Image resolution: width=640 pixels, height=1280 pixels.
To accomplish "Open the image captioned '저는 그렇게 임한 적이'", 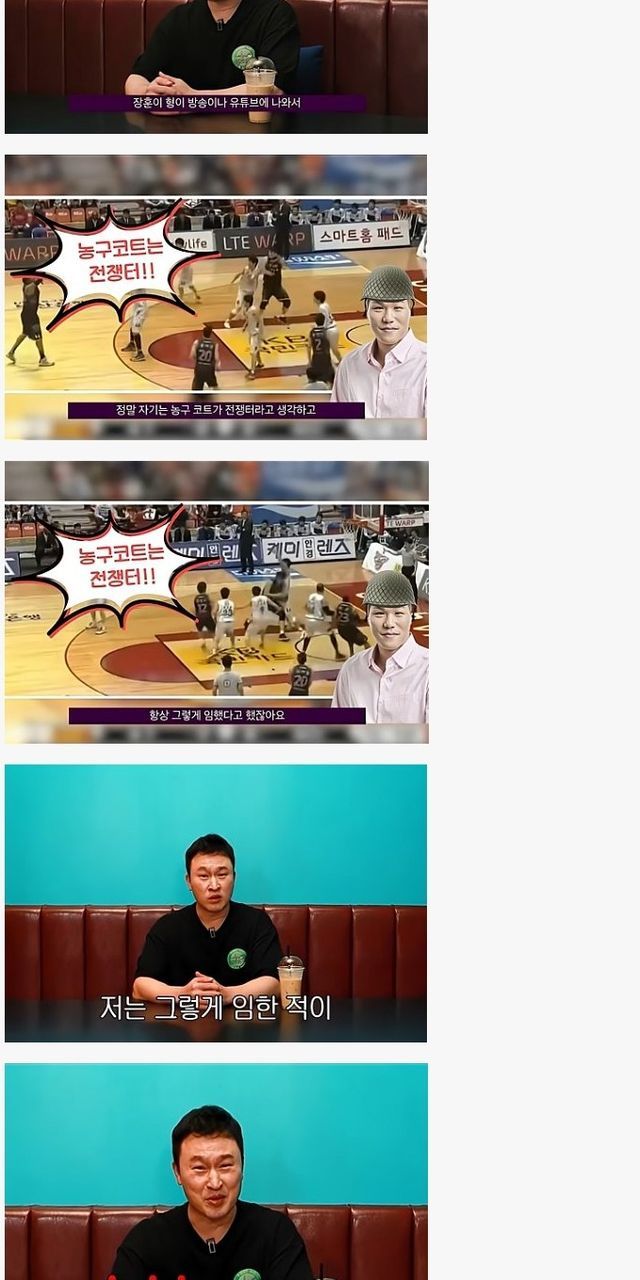I will tap(216, 903).
